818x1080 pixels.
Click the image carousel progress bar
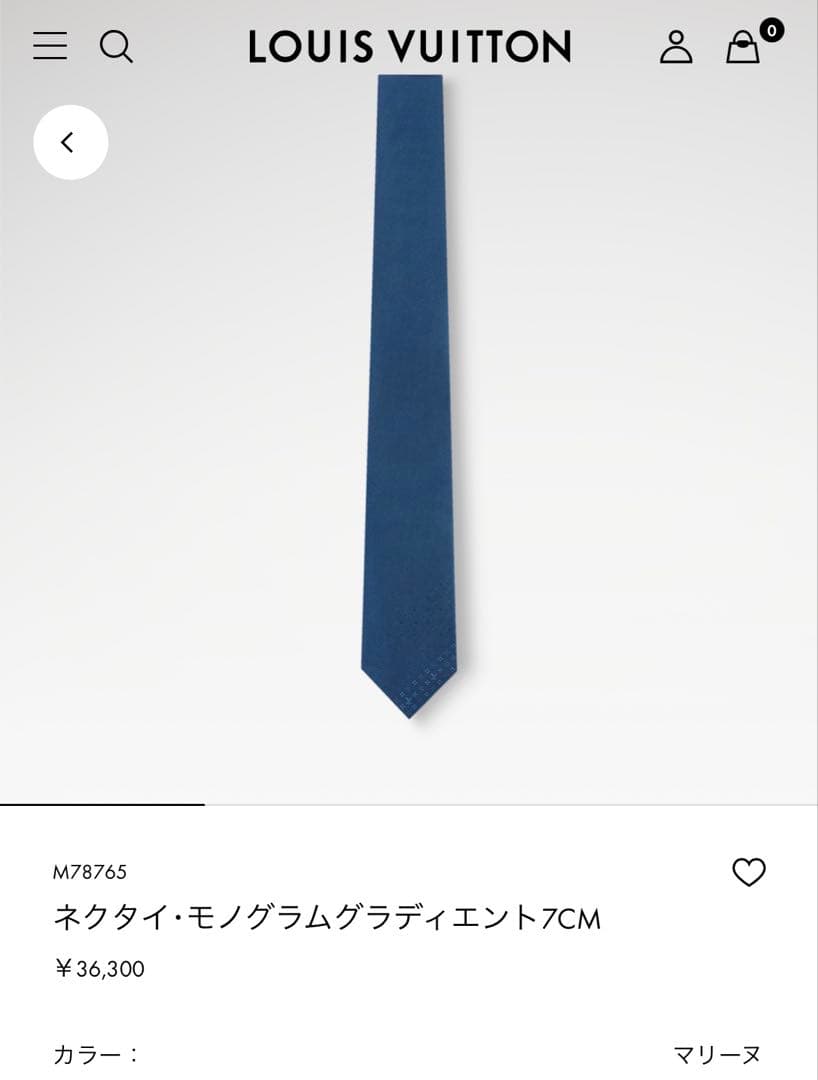click(100, 800)
